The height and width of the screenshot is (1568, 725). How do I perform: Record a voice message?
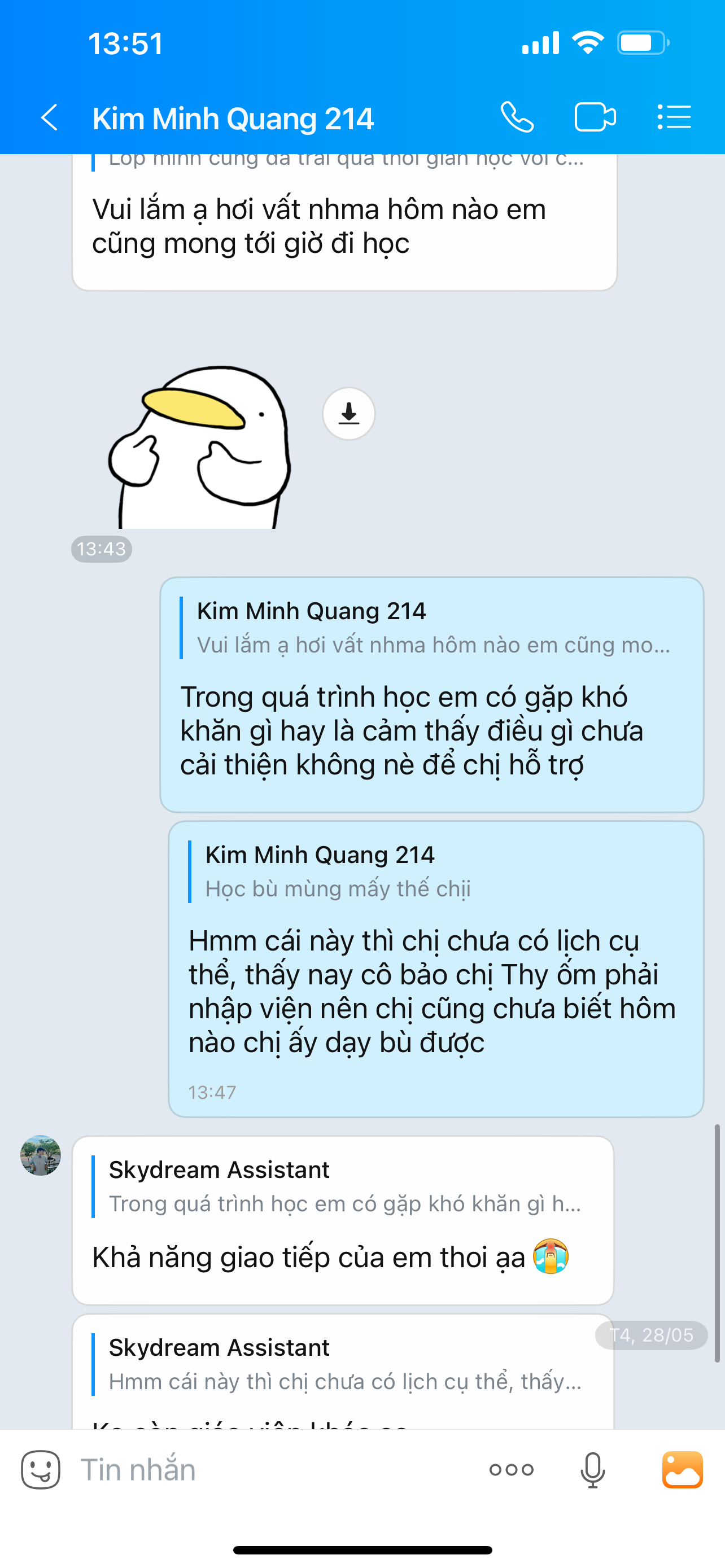[592, 1469]
